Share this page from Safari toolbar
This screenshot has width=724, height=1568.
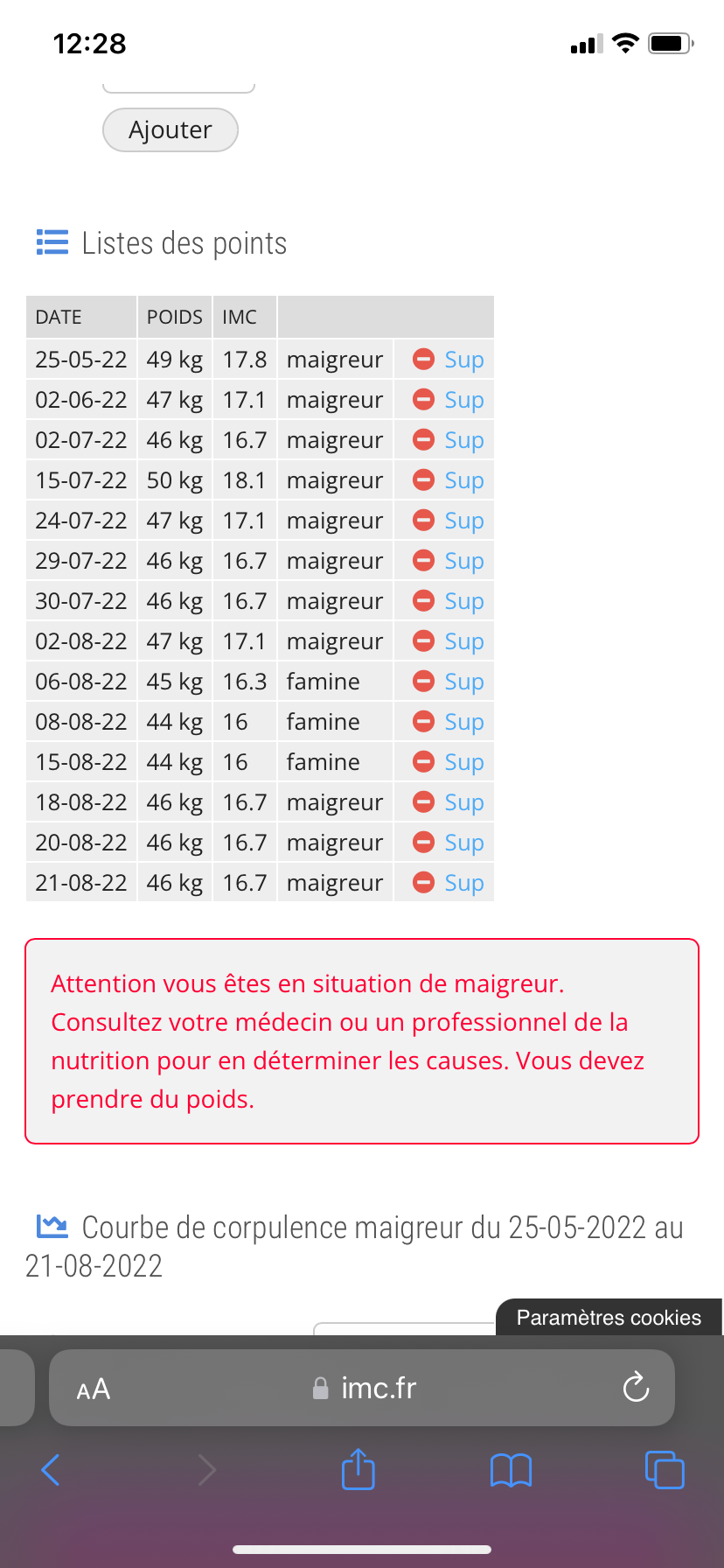(x=358, y=1469)
